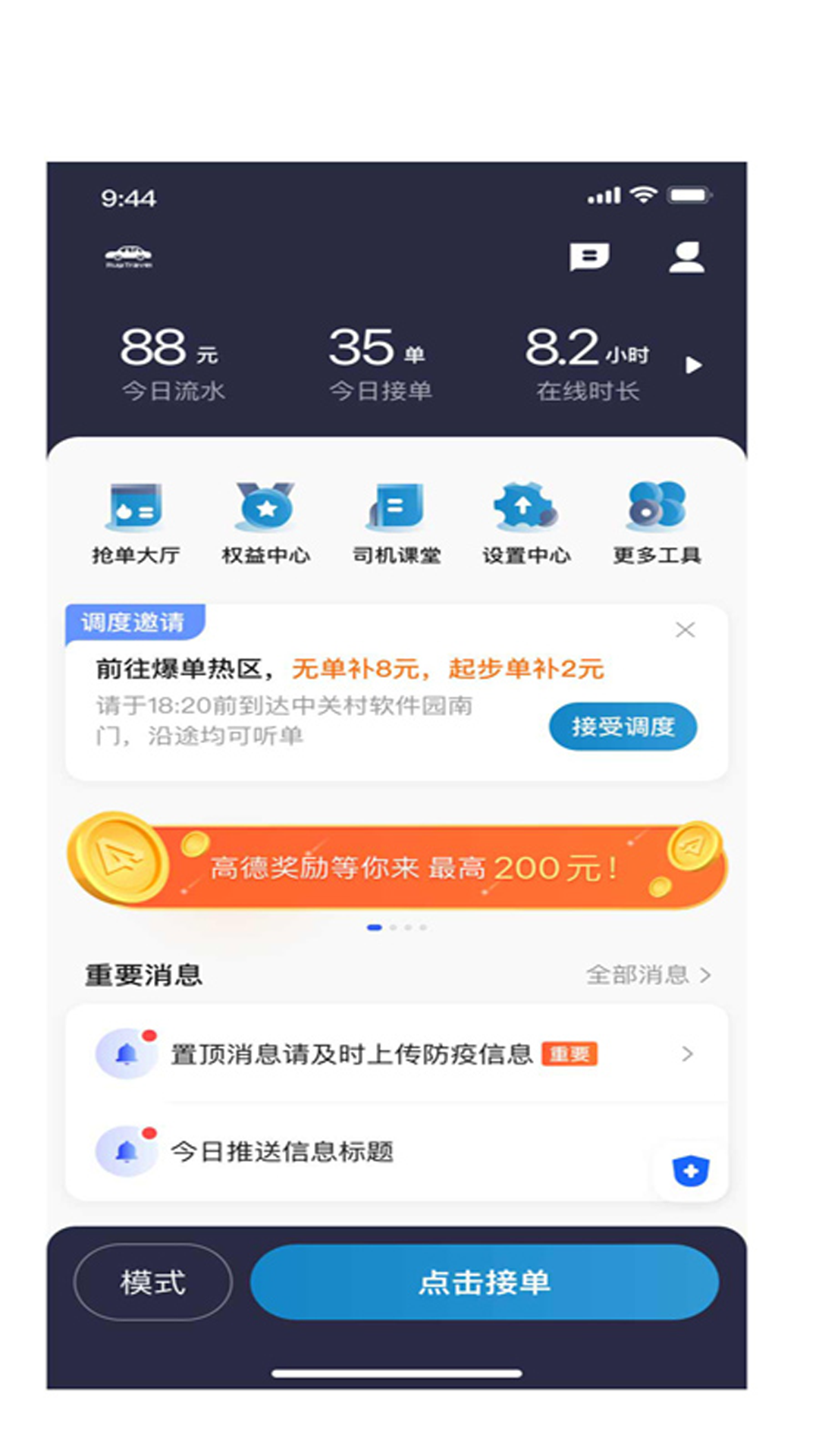This screenshot has height=1456, width=819.
Task: Go to 权益中心 benefits center
Action: click(266, 523)
